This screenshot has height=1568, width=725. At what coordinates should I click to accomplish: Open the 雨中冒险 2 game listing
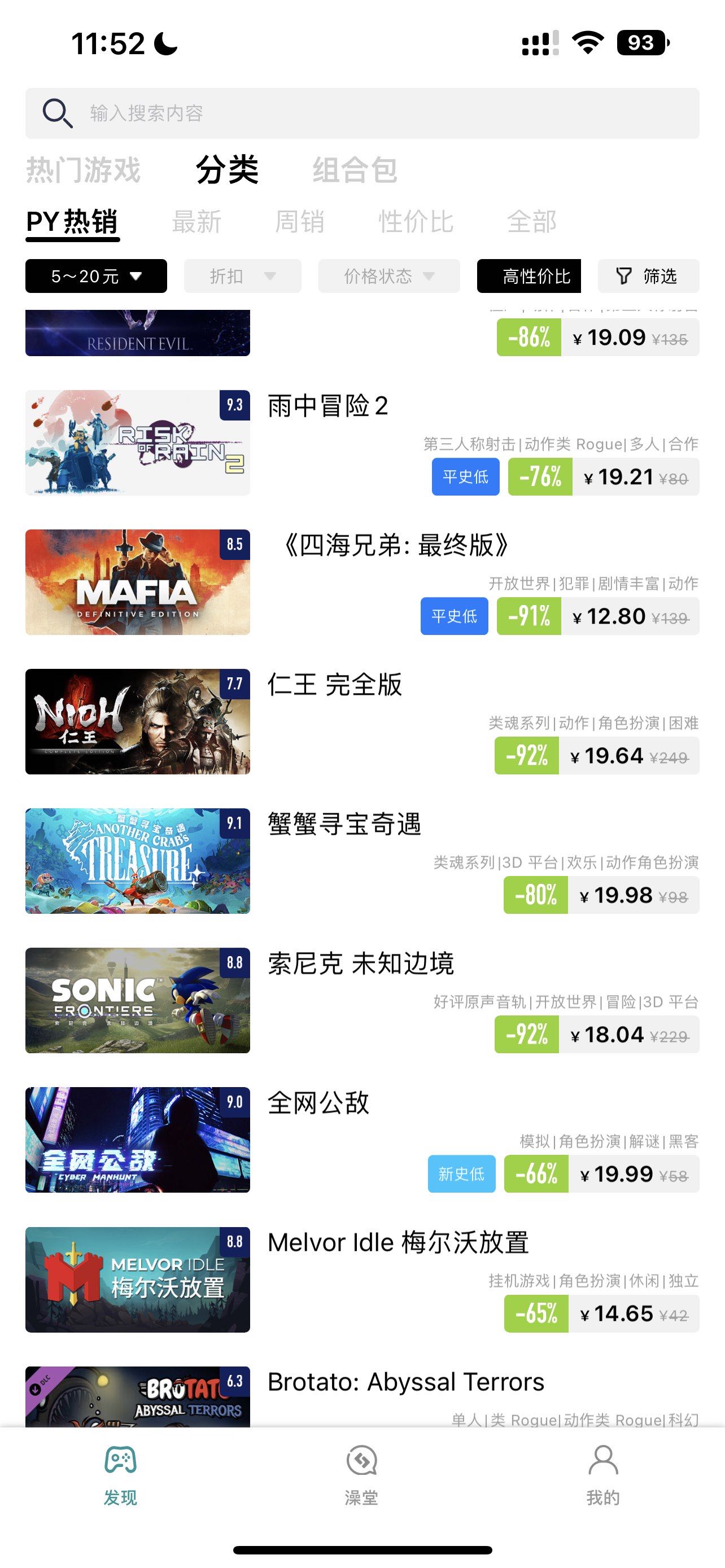point(327,406)
